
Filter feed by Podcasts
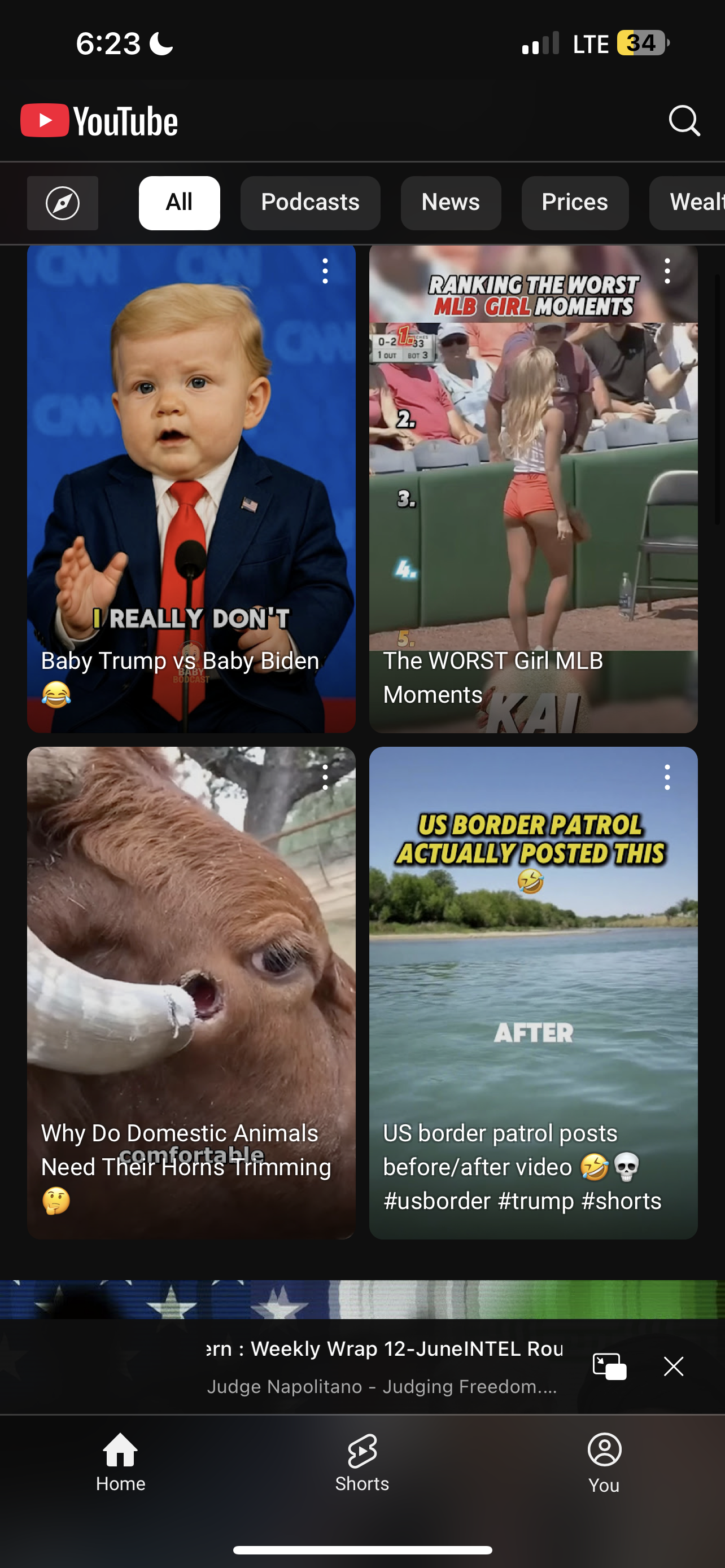(x=310, y=203)
